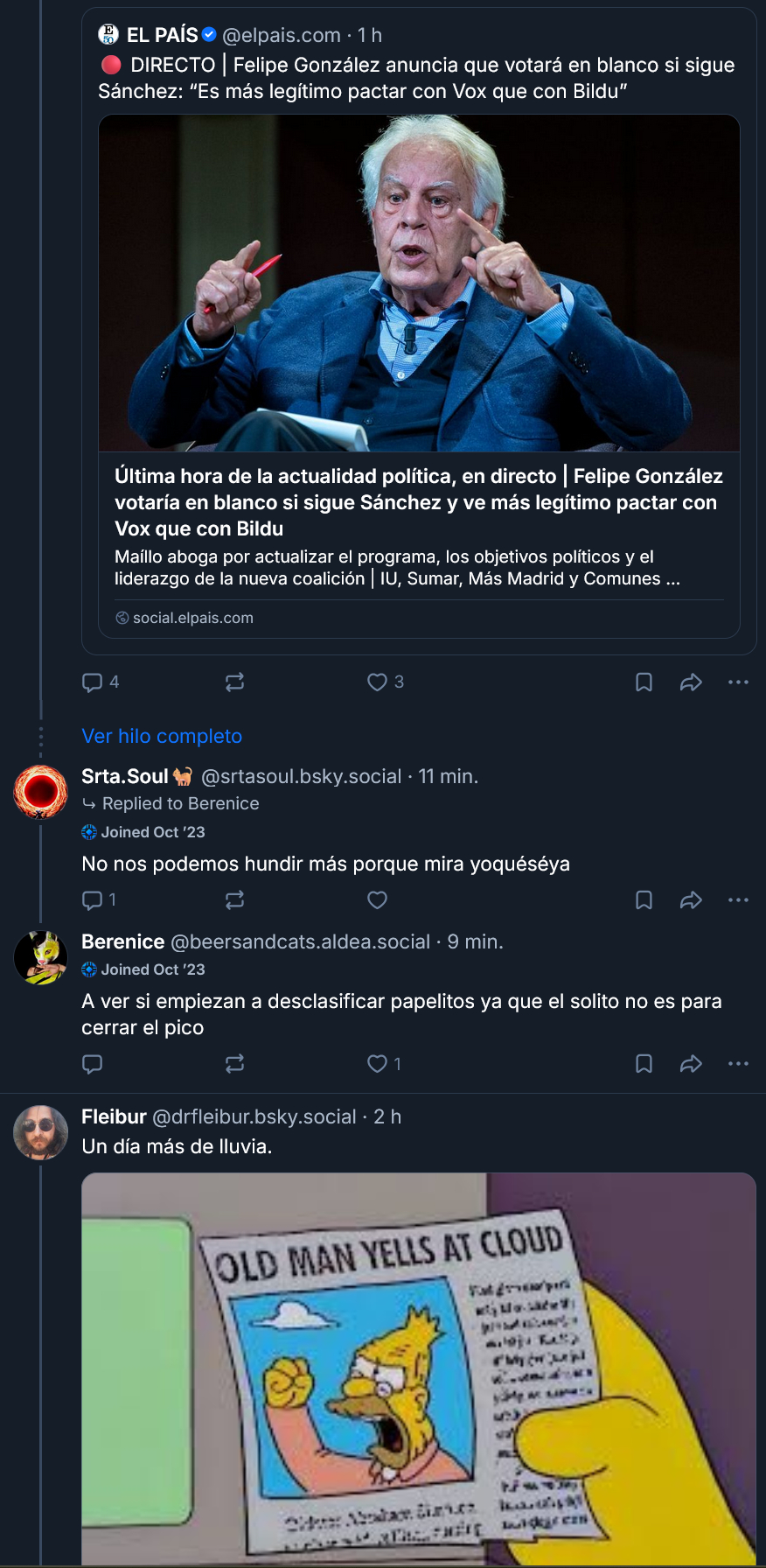Reply to Berenice's post
The width and height of the screenshot is (766, 1568).
(x=92, y=1064)
